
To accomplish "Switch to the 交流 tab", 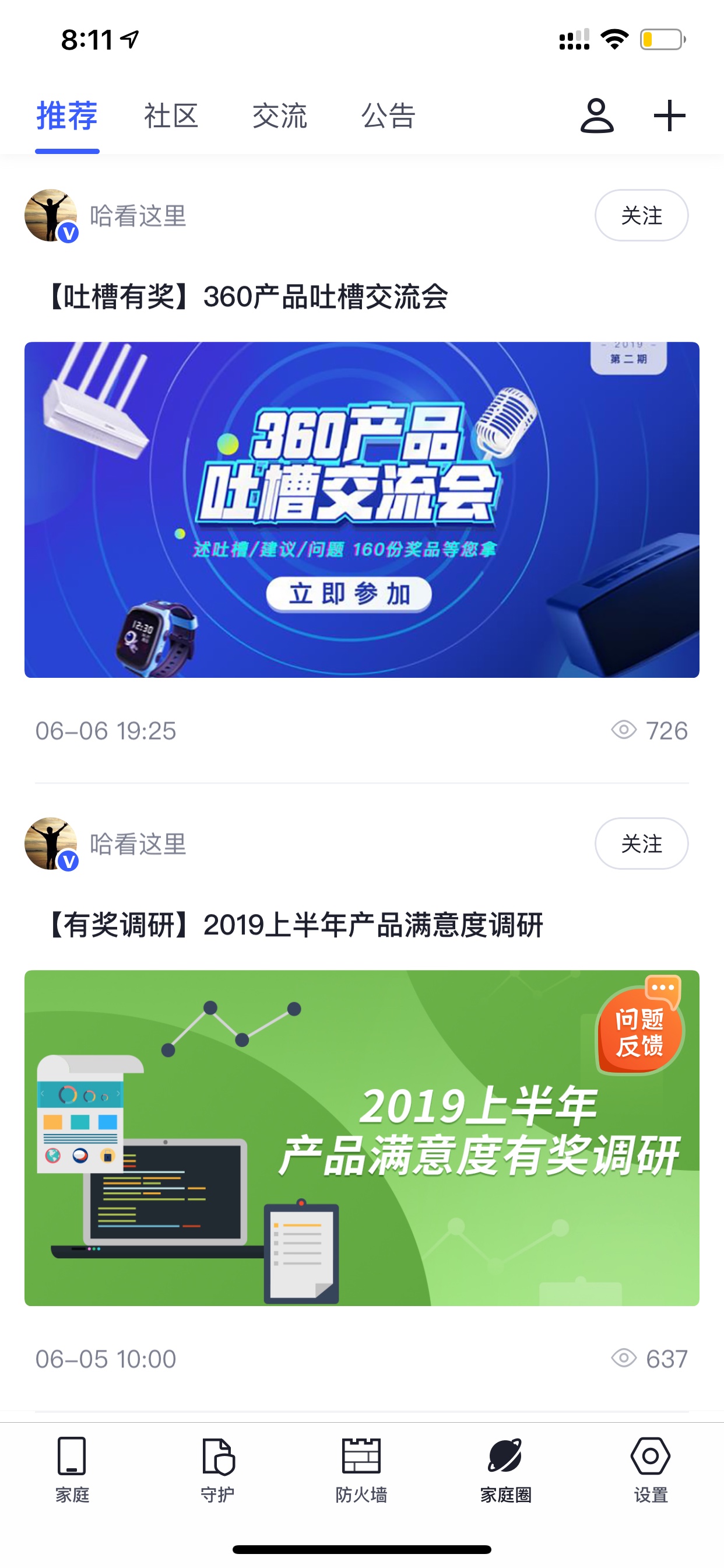I will tap(280, 116).
